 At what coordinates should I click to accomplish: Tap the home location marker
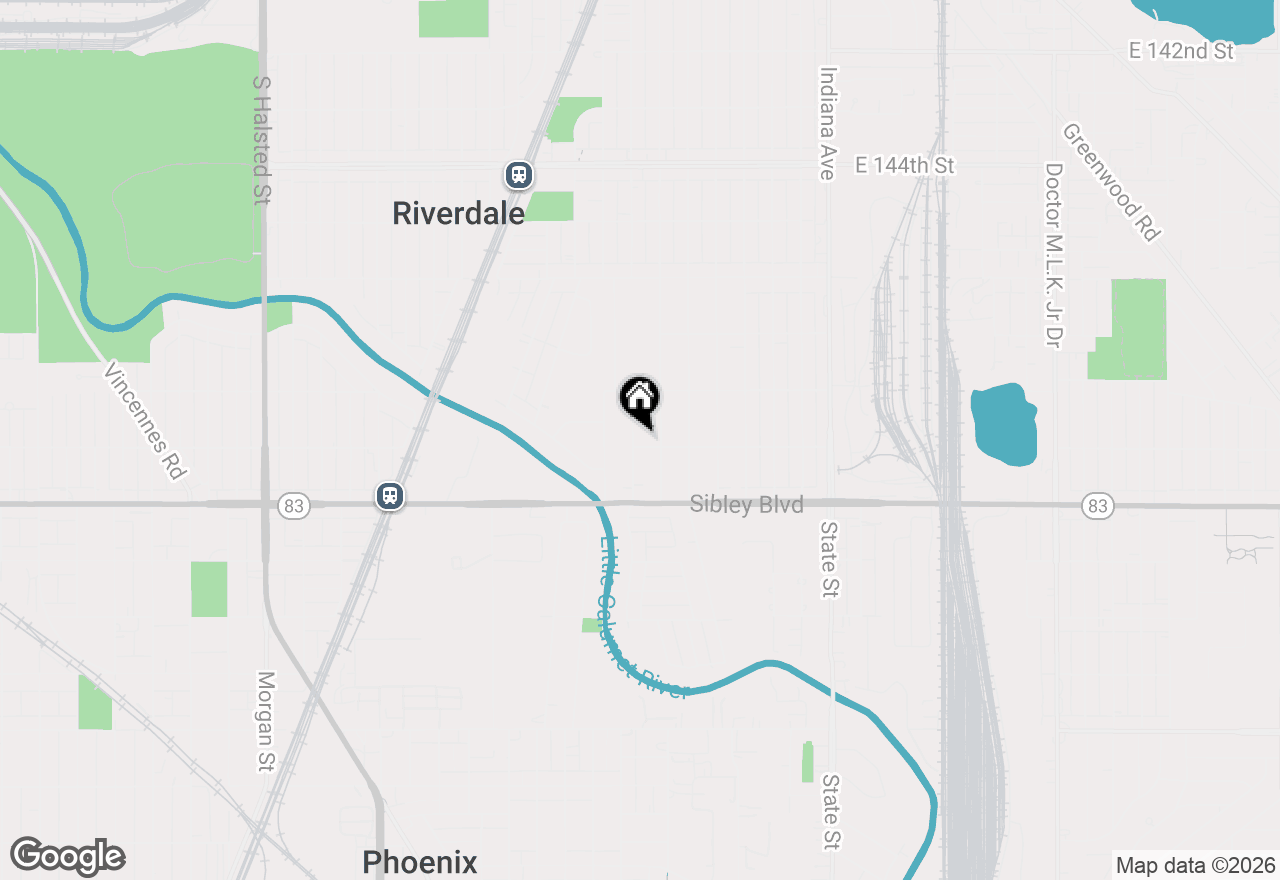click(x=640, y=400)
